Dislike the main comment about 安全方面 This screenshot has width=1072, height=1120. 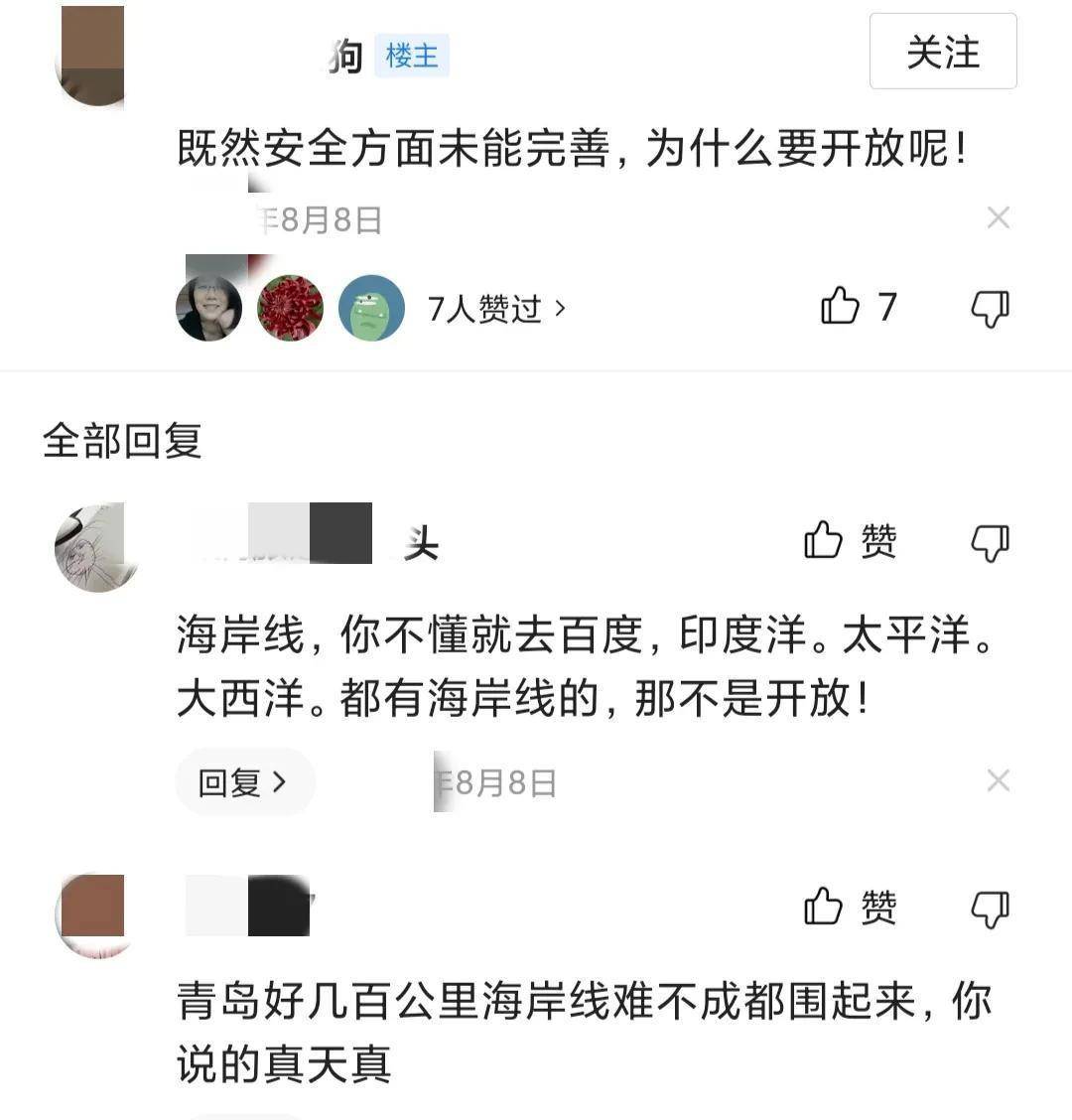click(990, 309)
